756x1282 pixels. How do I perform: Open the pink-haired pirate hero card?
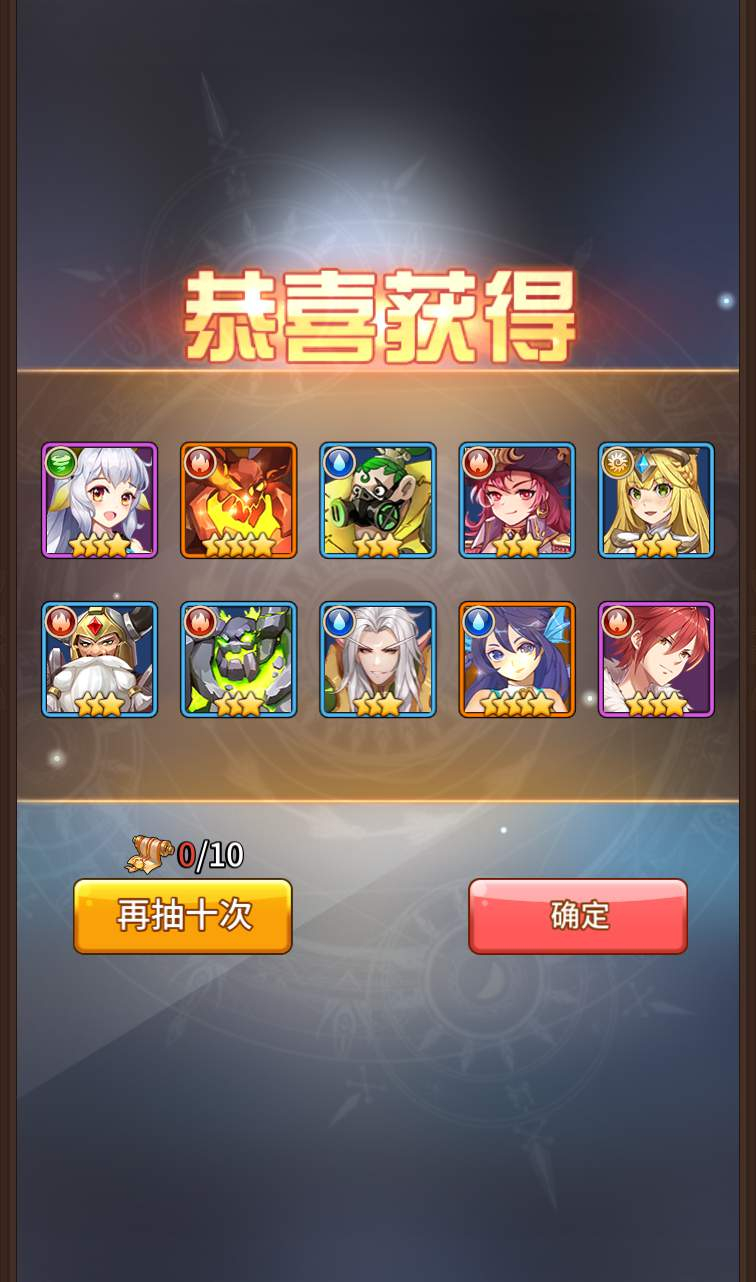pyautogui.click(x=517, y=500)
